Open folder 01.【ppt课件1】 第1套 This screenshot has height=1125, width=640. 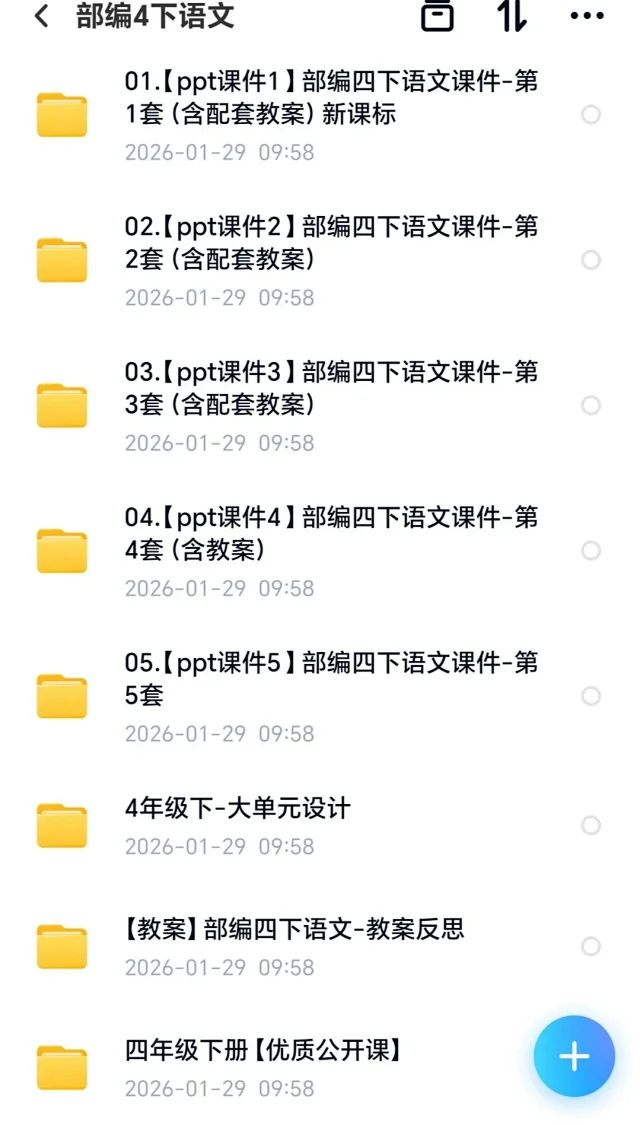click(330, 98)
